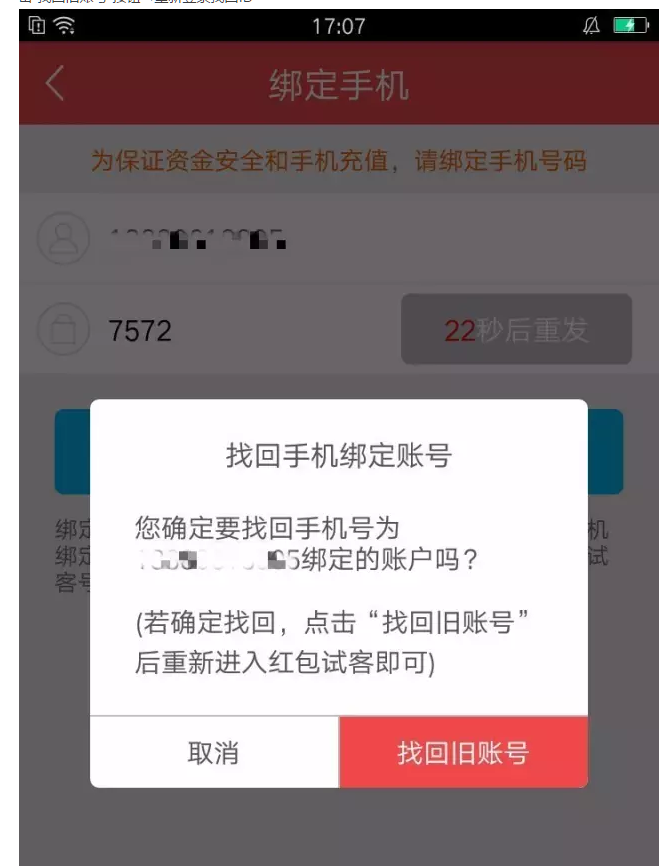Tap 取消 to cancel the dialog
665x866 pixels.
point(214,753)
